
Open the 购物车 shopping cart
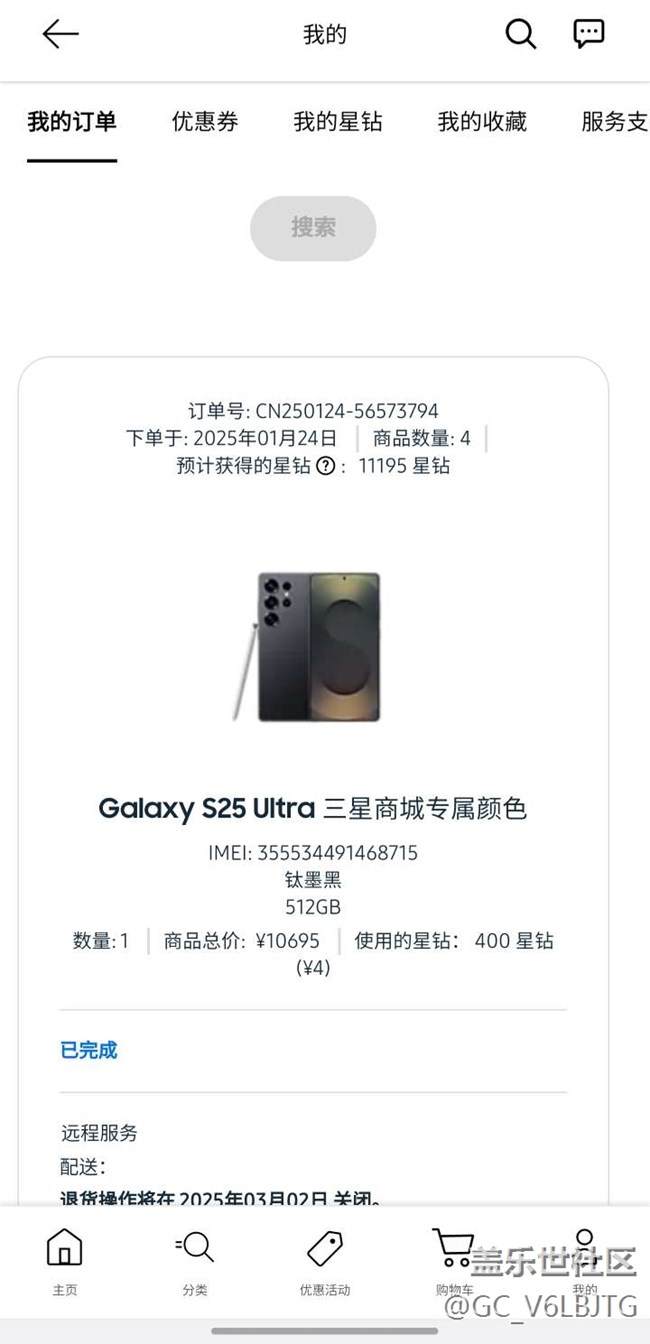tap(454, 1262)
